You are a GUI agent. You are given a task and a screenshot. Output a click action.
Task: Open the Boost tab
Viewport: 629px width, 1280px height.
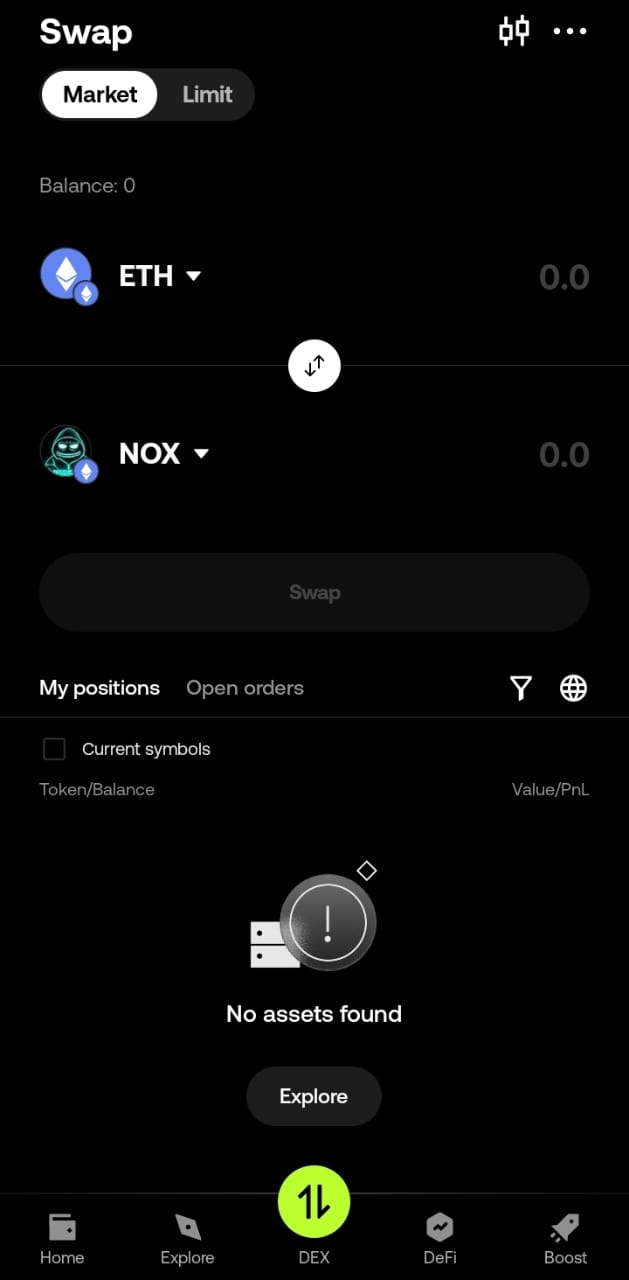(x=565, y=1240)
